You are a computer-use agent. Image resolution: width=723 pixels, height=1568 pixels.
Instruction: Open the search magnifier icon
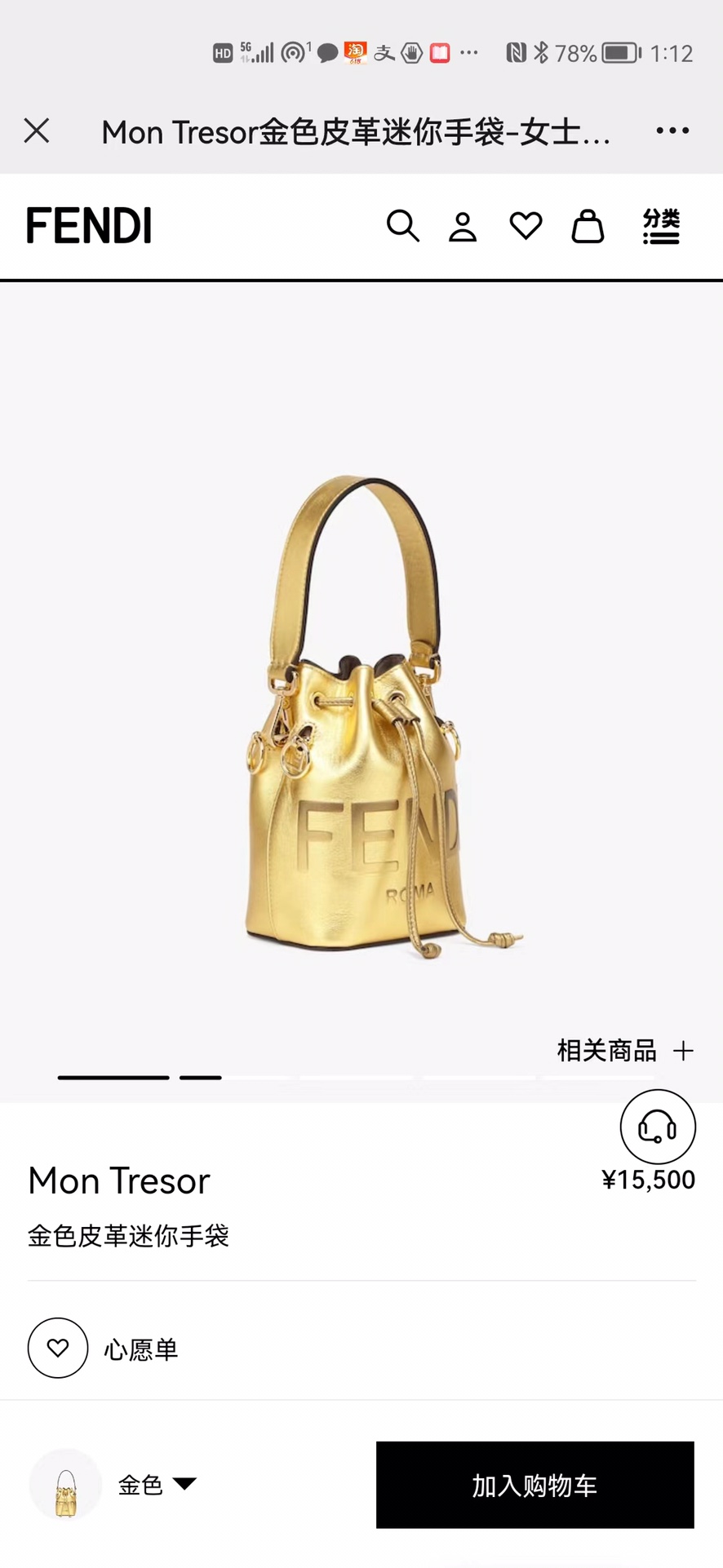click(x=402, y=226)
